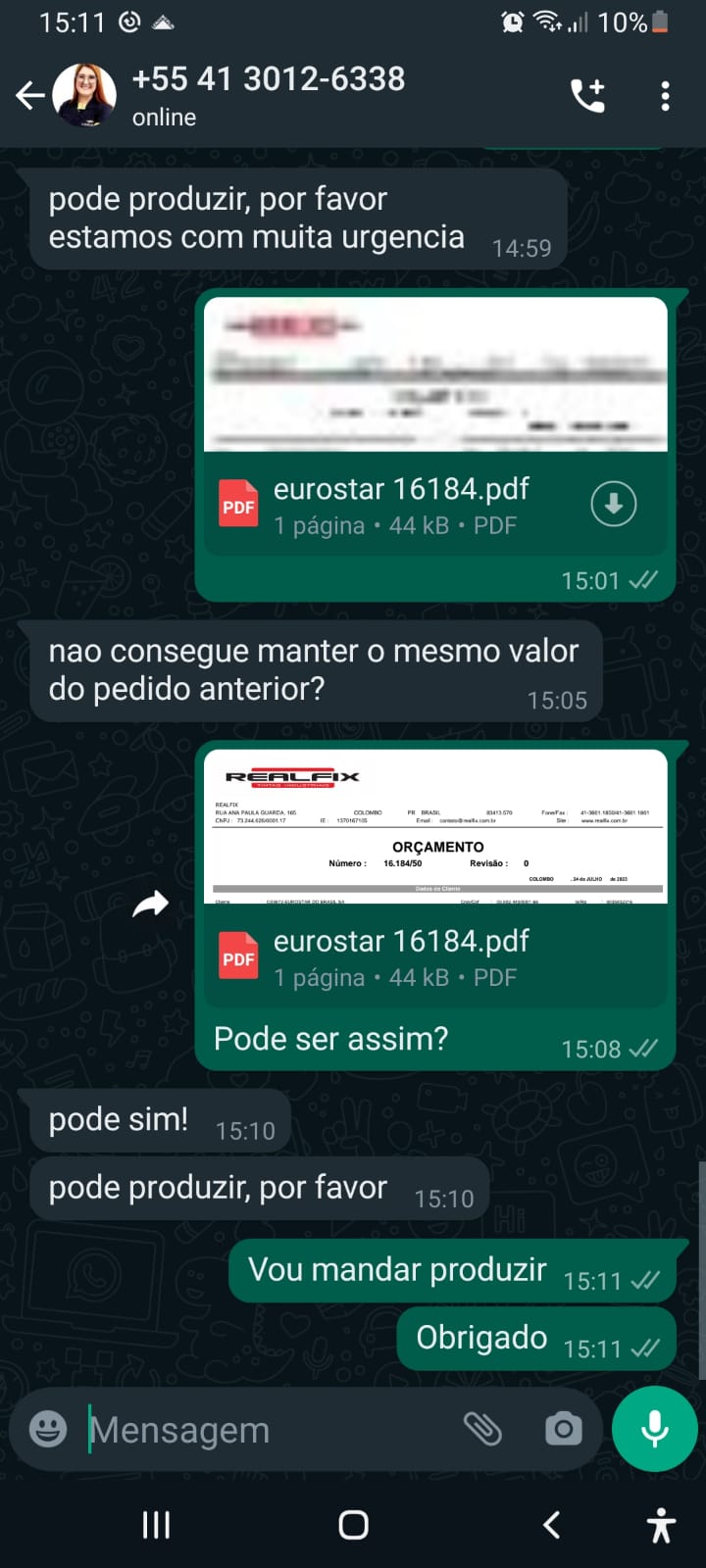Go back to the chat list
The width and height of the screenshot is (706, 1568).
(x=29, y=95)
